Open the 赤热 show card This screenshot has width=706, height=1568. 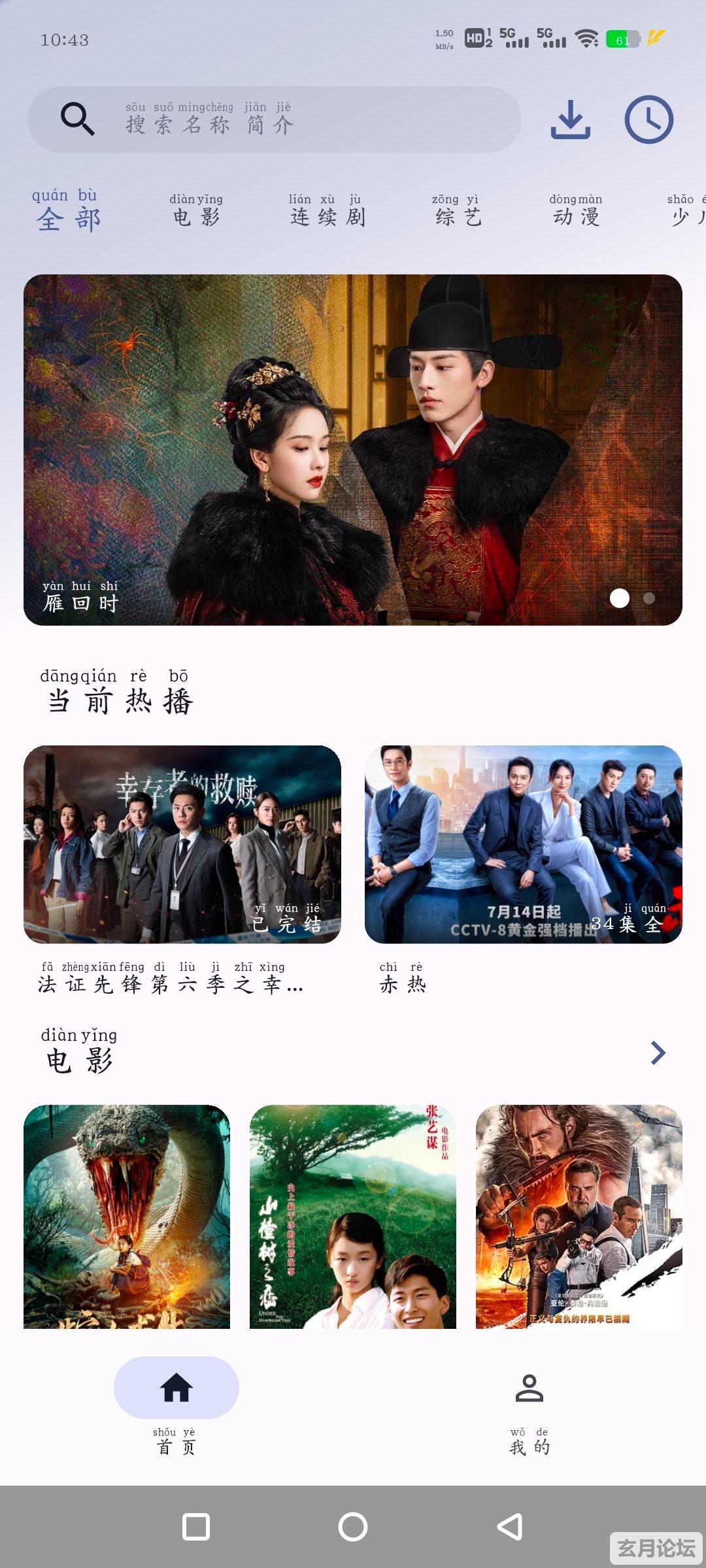point(523,844)
